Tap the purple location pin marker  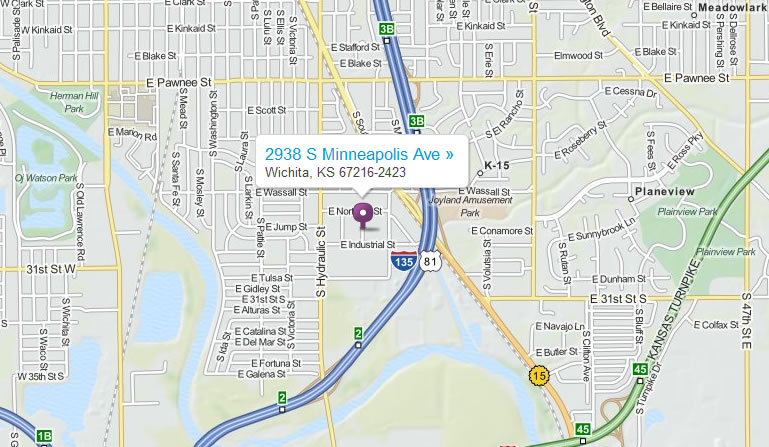tap(363, 212)
